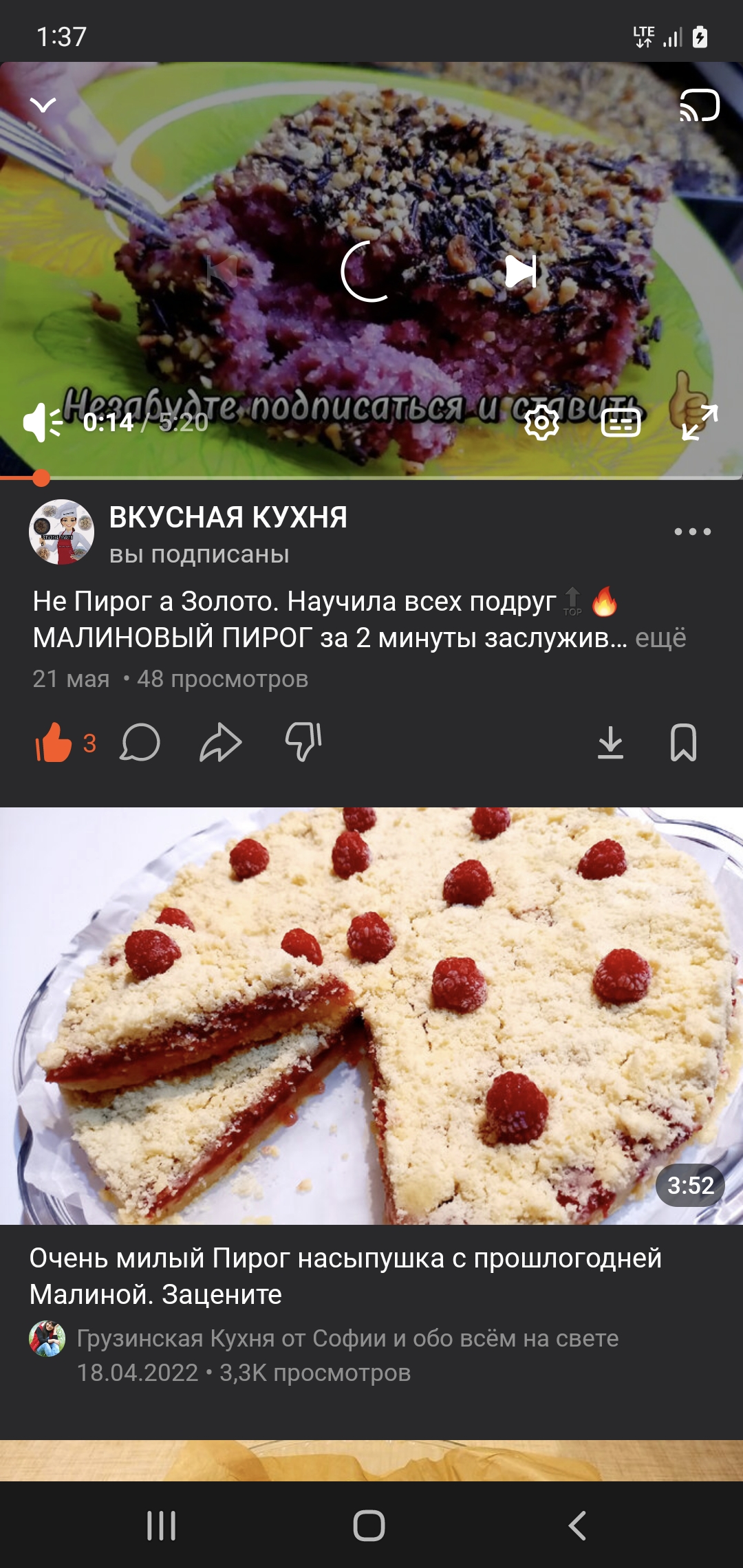Download the video for offline viewing

coord(610,743)
